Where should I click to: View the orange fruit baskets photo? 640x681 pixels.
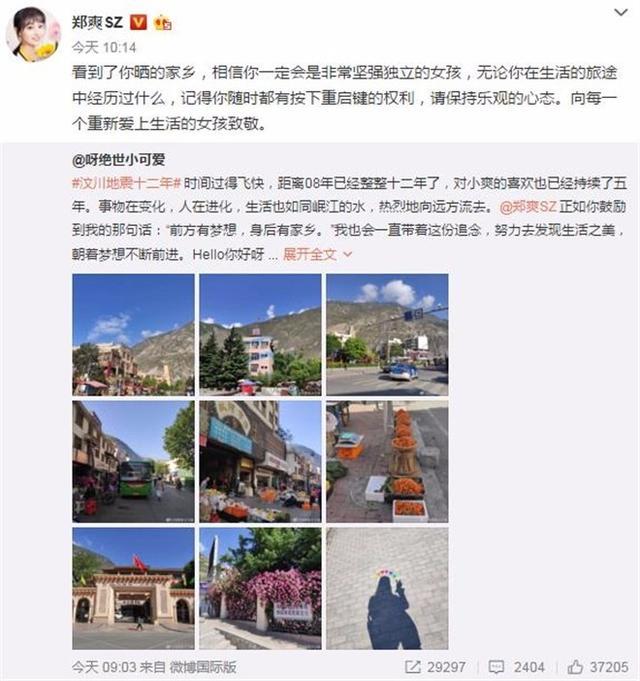click(x=387, y=461)
